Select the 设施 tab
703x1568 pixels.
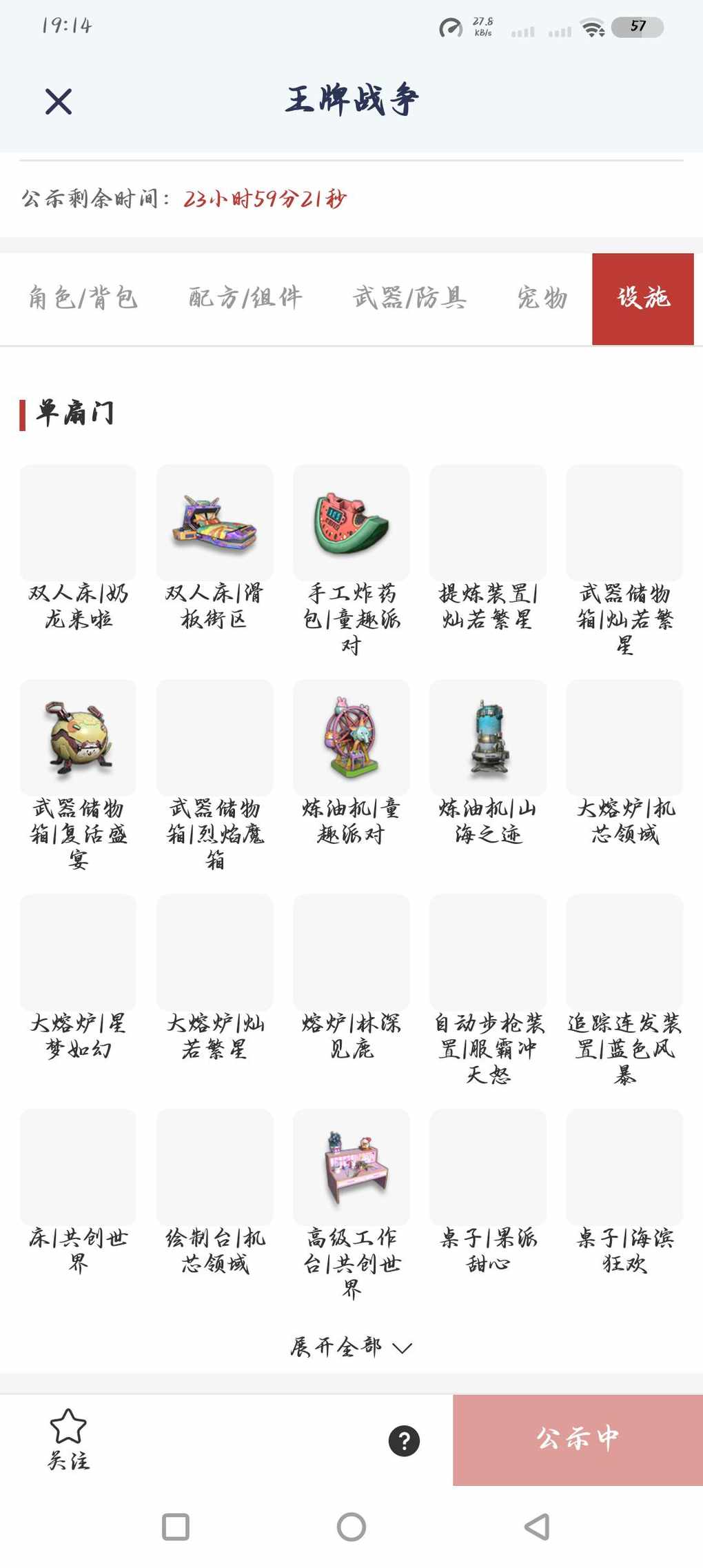click(x=642, y=298)
